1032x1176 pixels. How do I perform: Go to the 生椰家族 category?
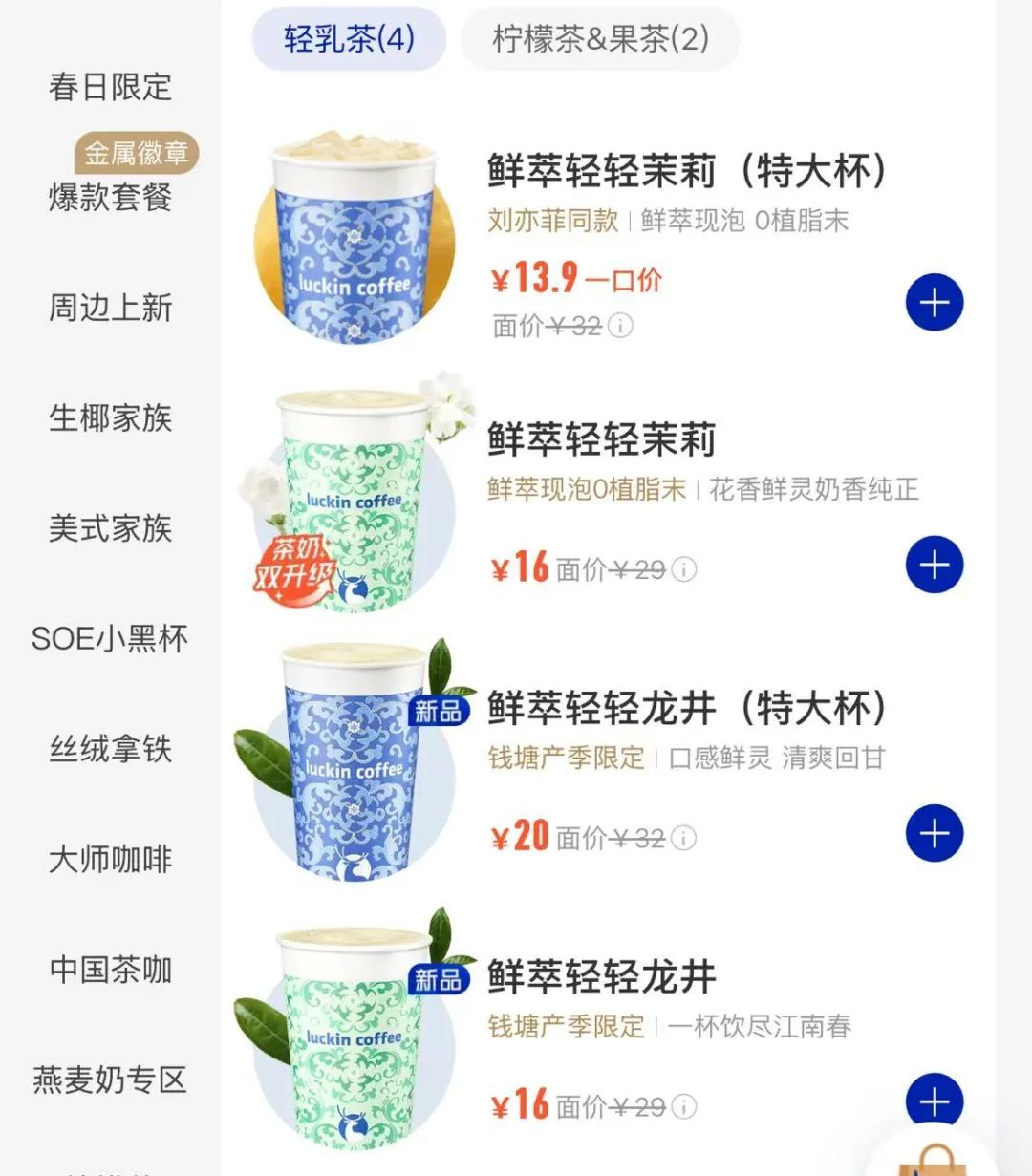pyautogui.click(x=110, y=417)
